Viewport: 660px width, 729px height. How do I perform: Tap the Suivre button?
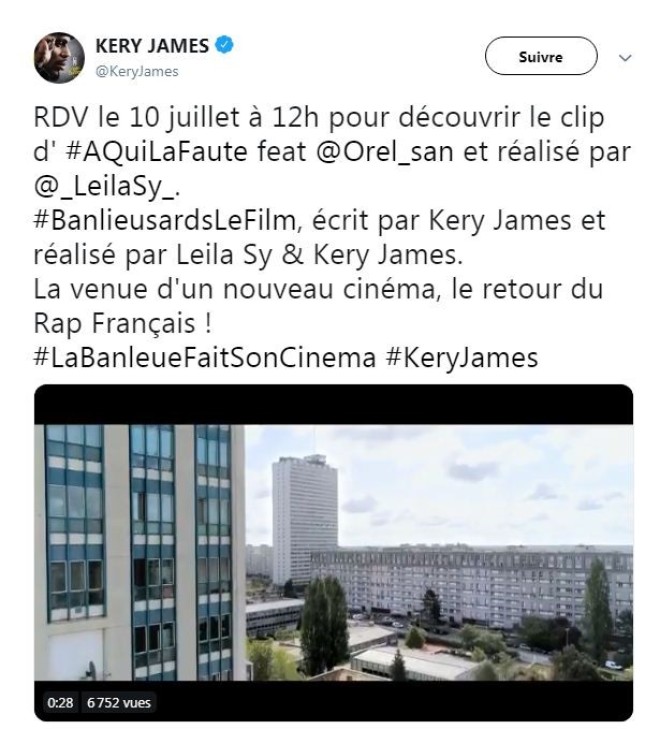pyautogui.click(x=540, y=57)
